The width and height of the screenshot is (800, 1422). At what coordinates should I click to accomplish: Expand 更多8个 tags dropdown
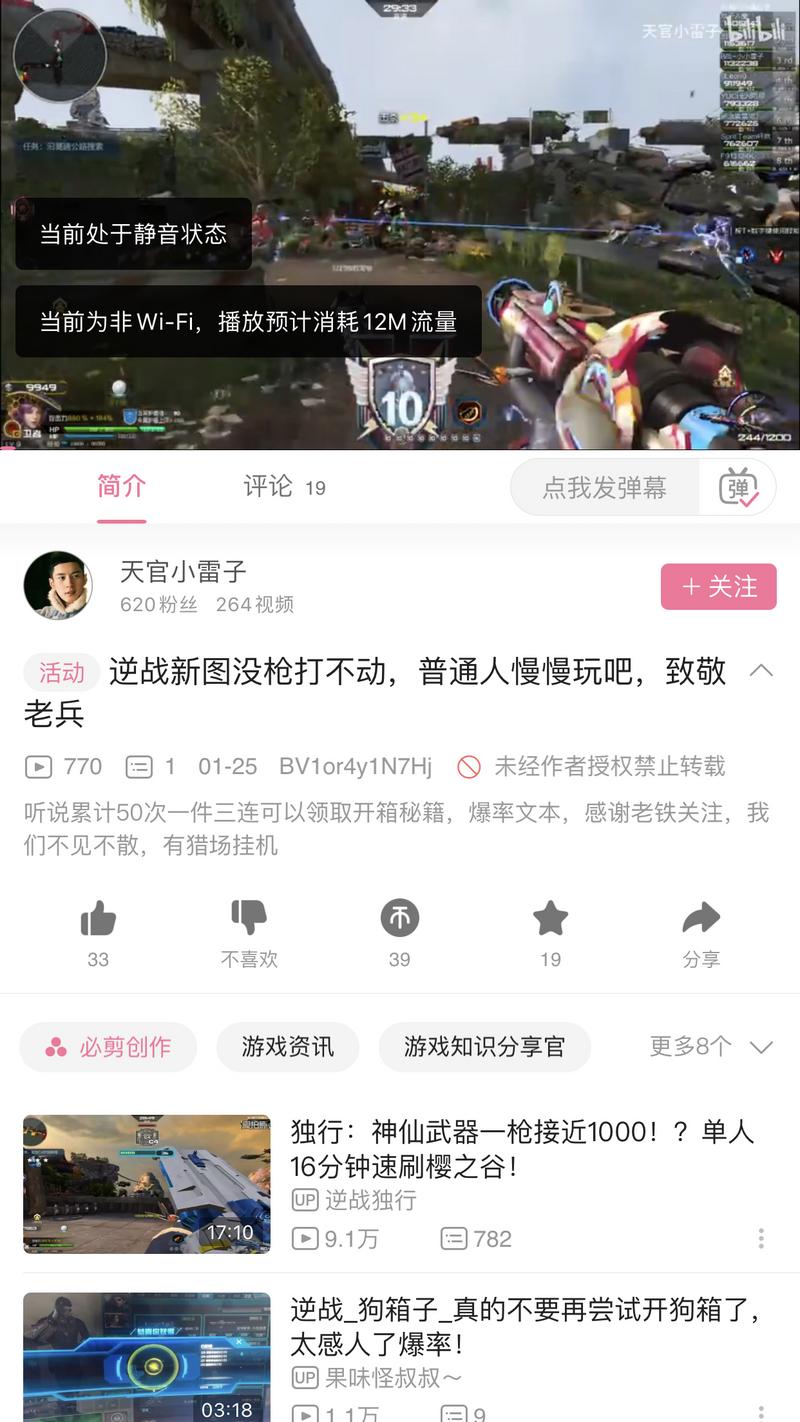[710, 1047]
